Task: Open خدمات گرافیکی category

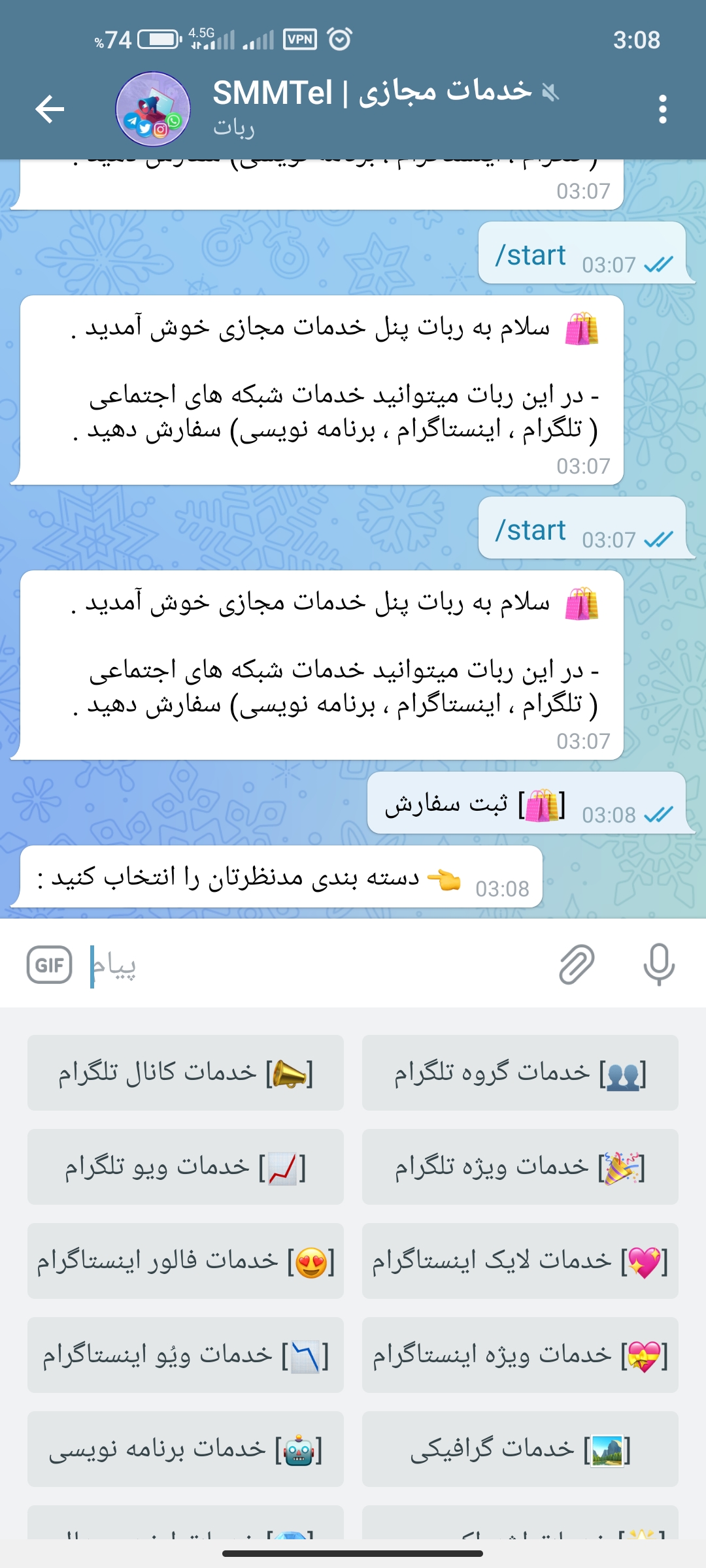Action: click(x=520, y=1449)
